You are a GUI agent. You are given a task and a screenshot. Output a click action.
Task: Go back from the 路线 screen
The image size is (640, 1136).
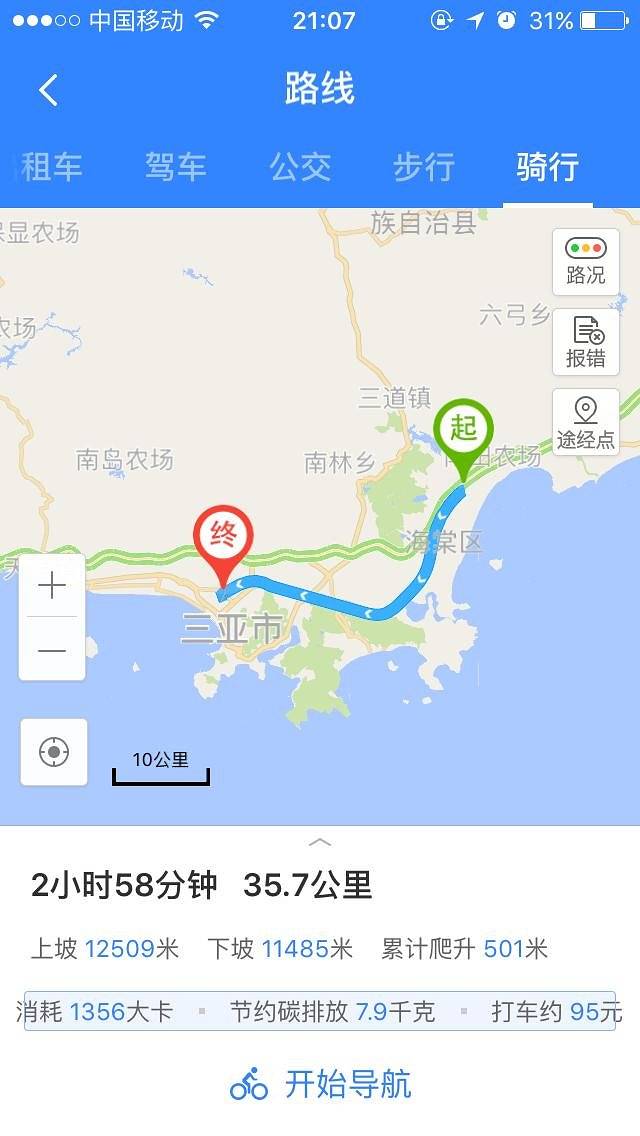[x=48, y=90]
